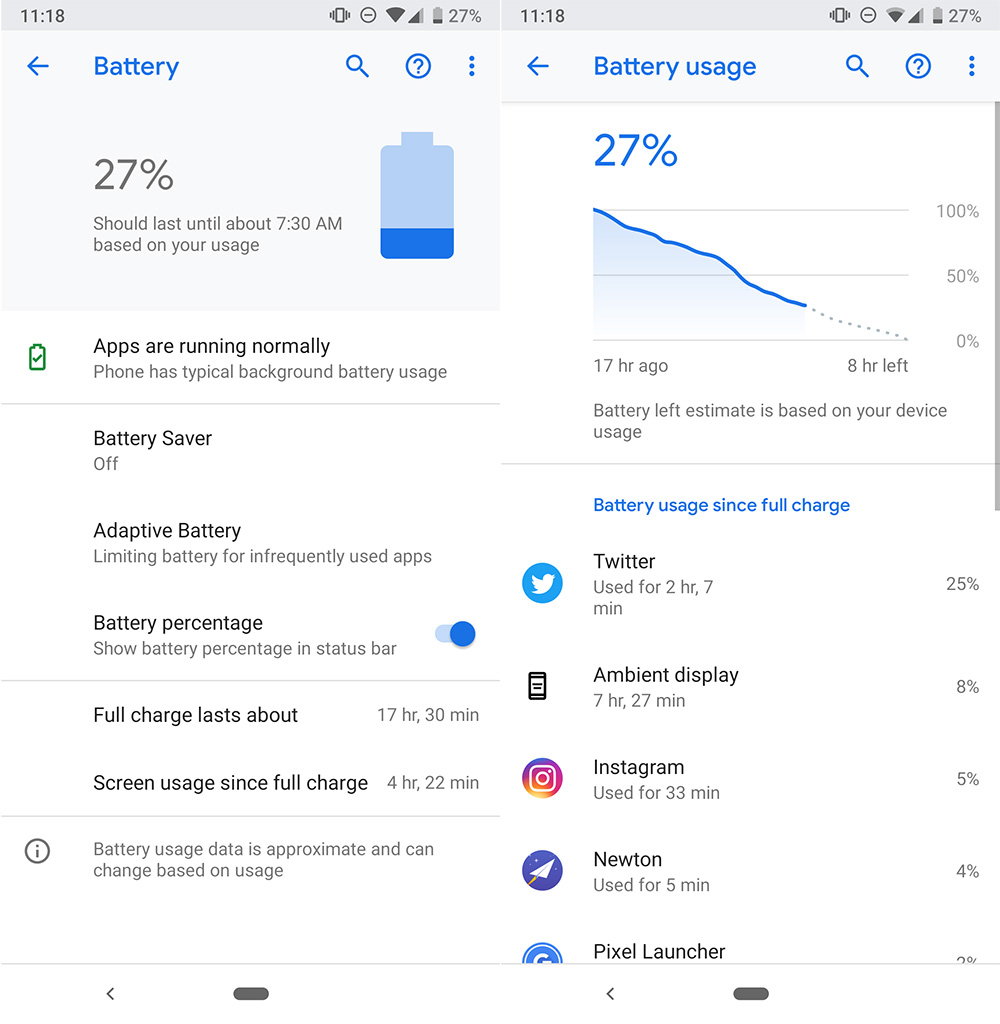Search from the Battery usage screen
Image resolution: width=1000 pixels, height=1024 pixels.
coord(857,66)
